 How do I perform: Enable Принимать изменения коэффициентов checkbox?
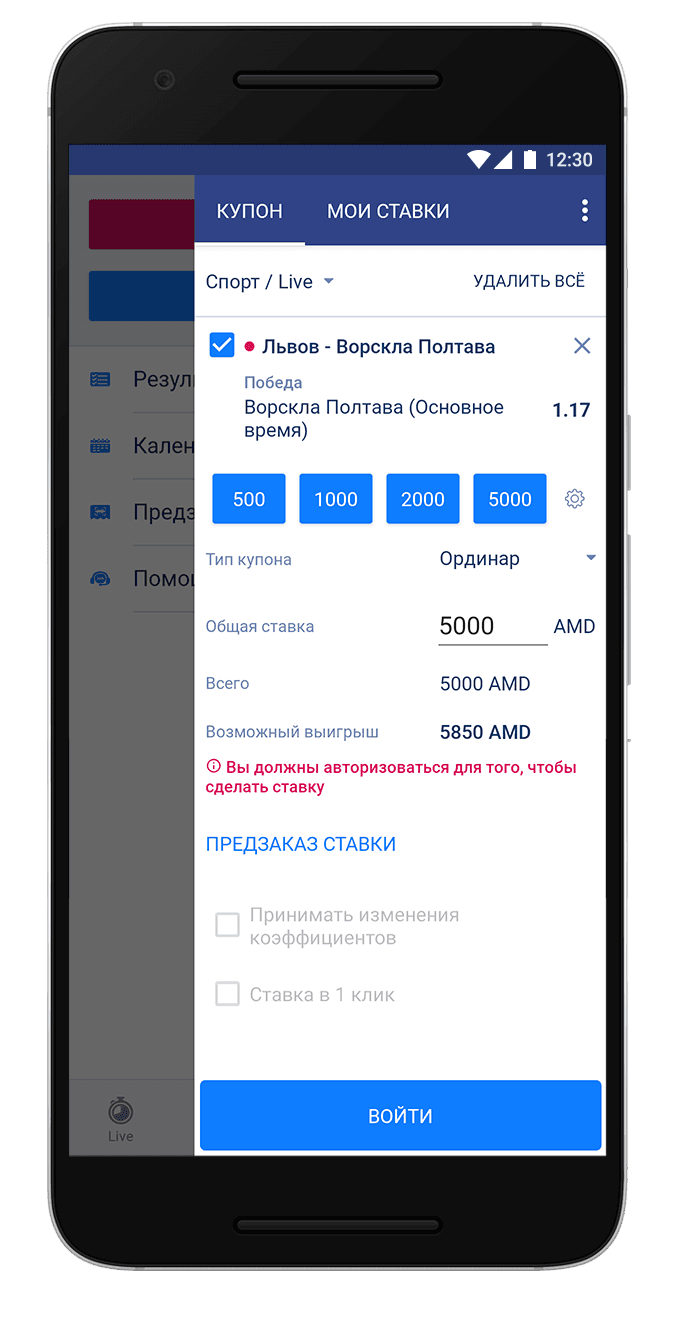pos(228,925)
